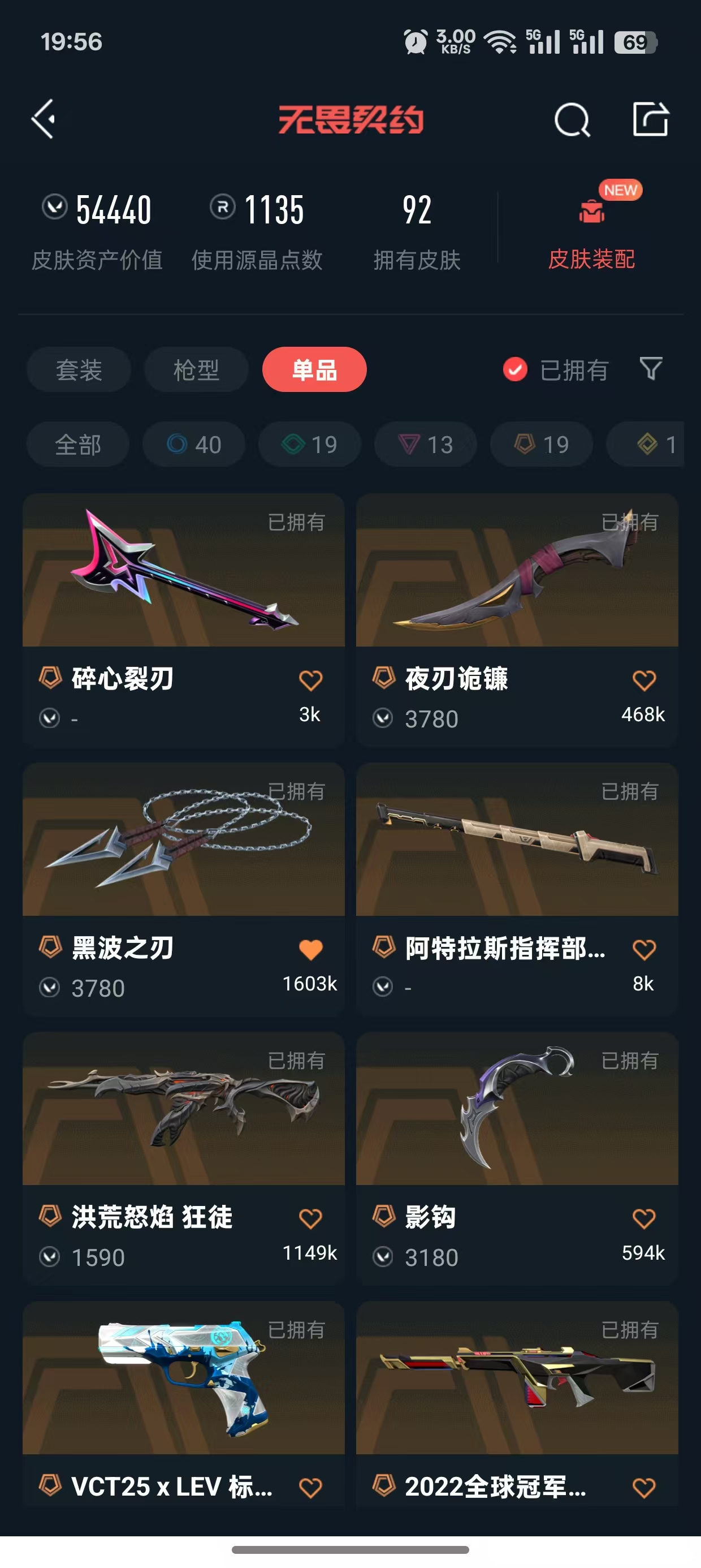Open 皮肤装配 with the NEW badge
The height and width of the screenshot is (1568, 701).
pyautogui.click(x=591, y=232)
